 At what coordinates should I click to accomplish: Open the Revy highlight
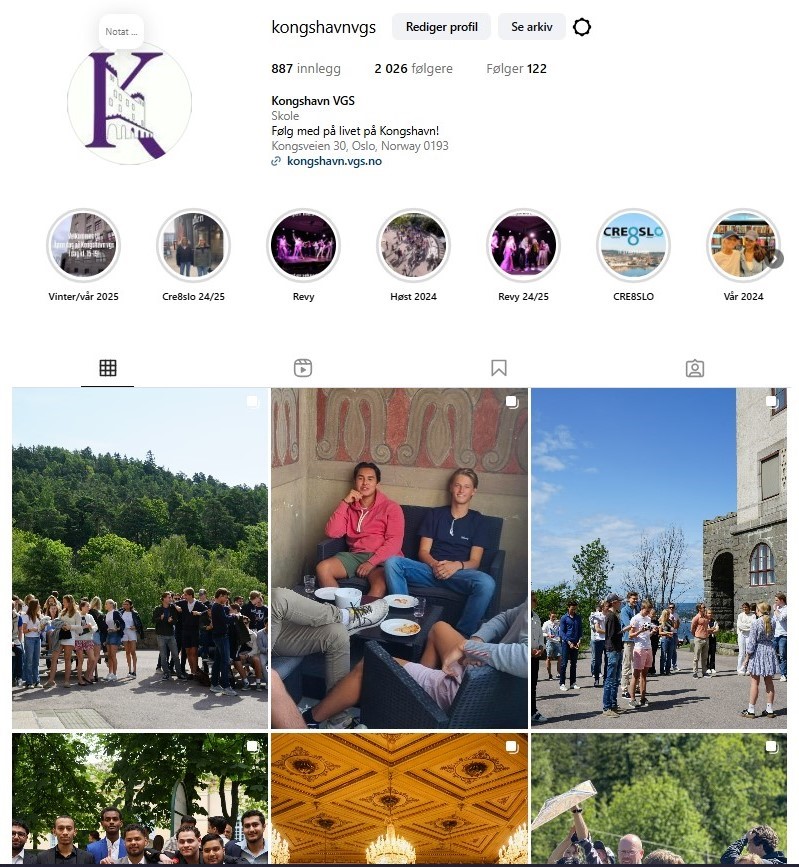click(304, 246)
